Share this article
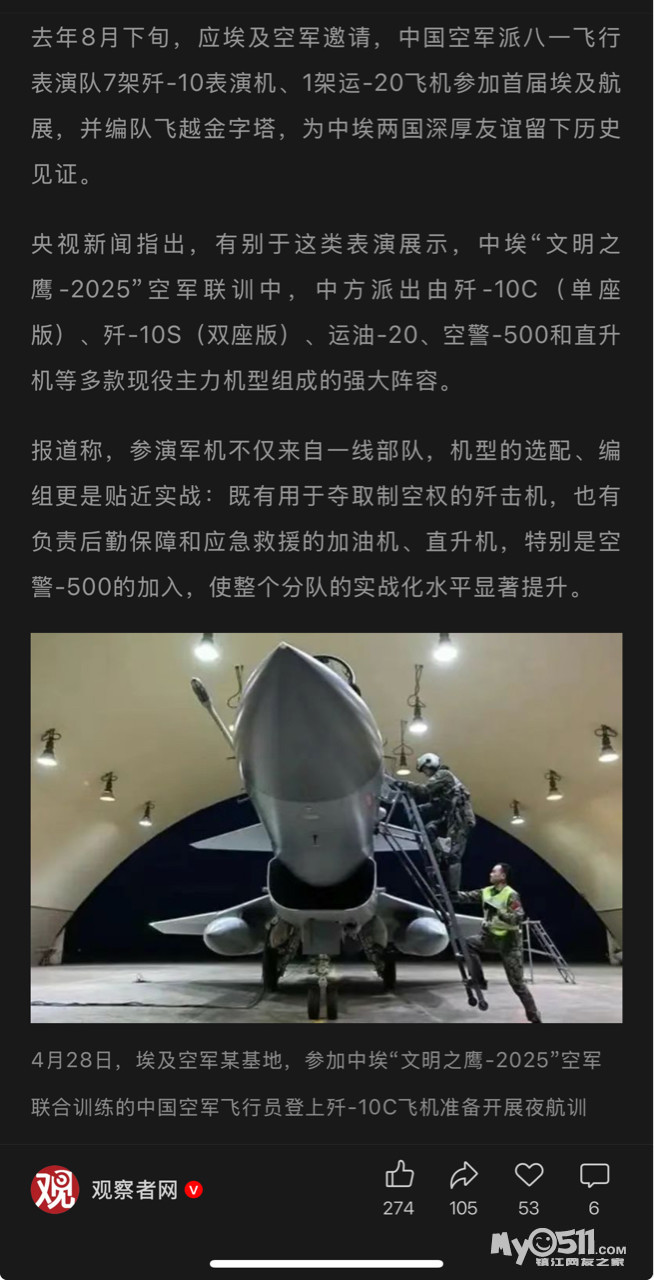 pos(463,1176)
